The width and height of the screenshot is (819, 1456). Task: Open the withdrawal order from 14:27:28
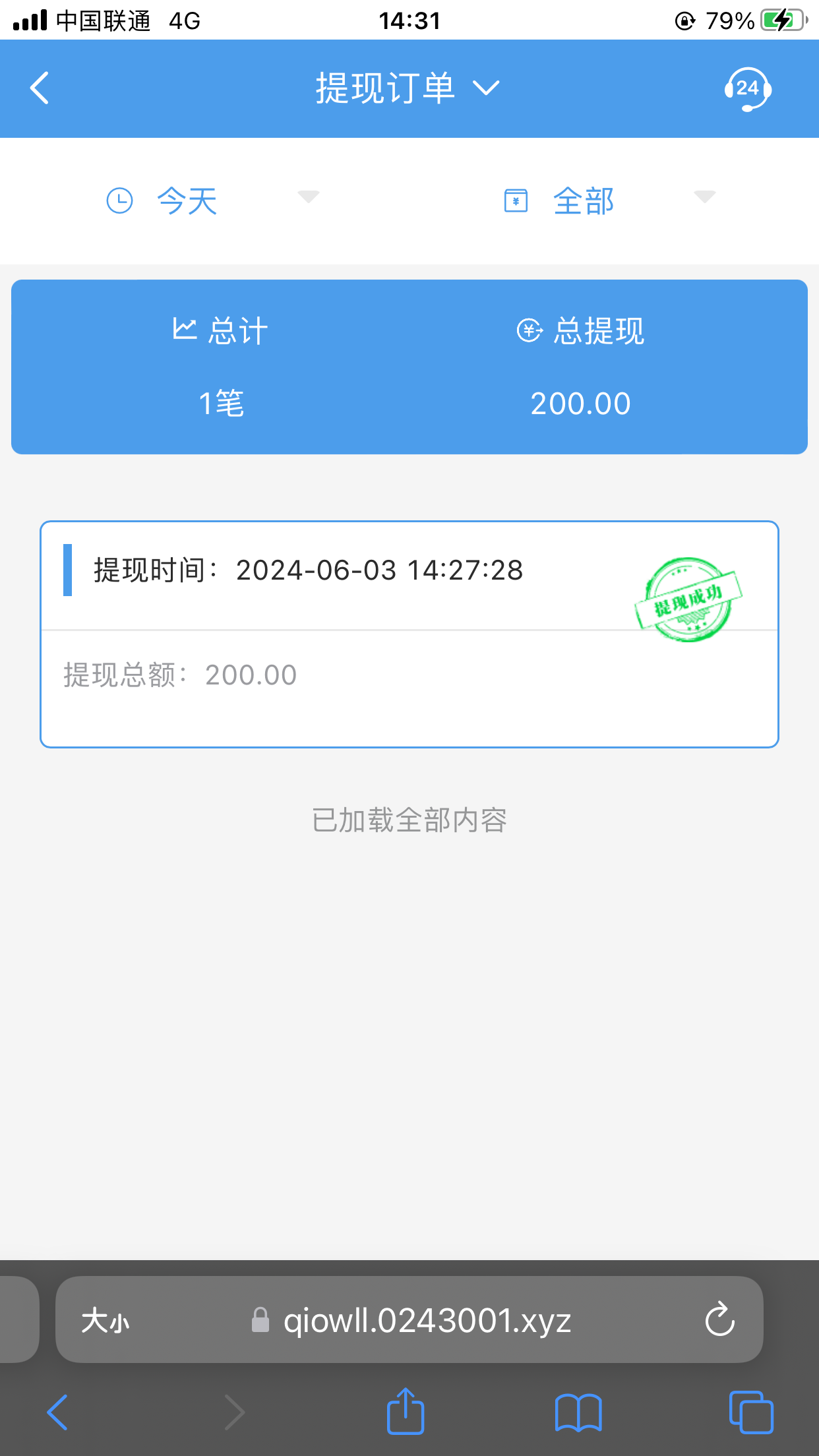coord(409,634)
